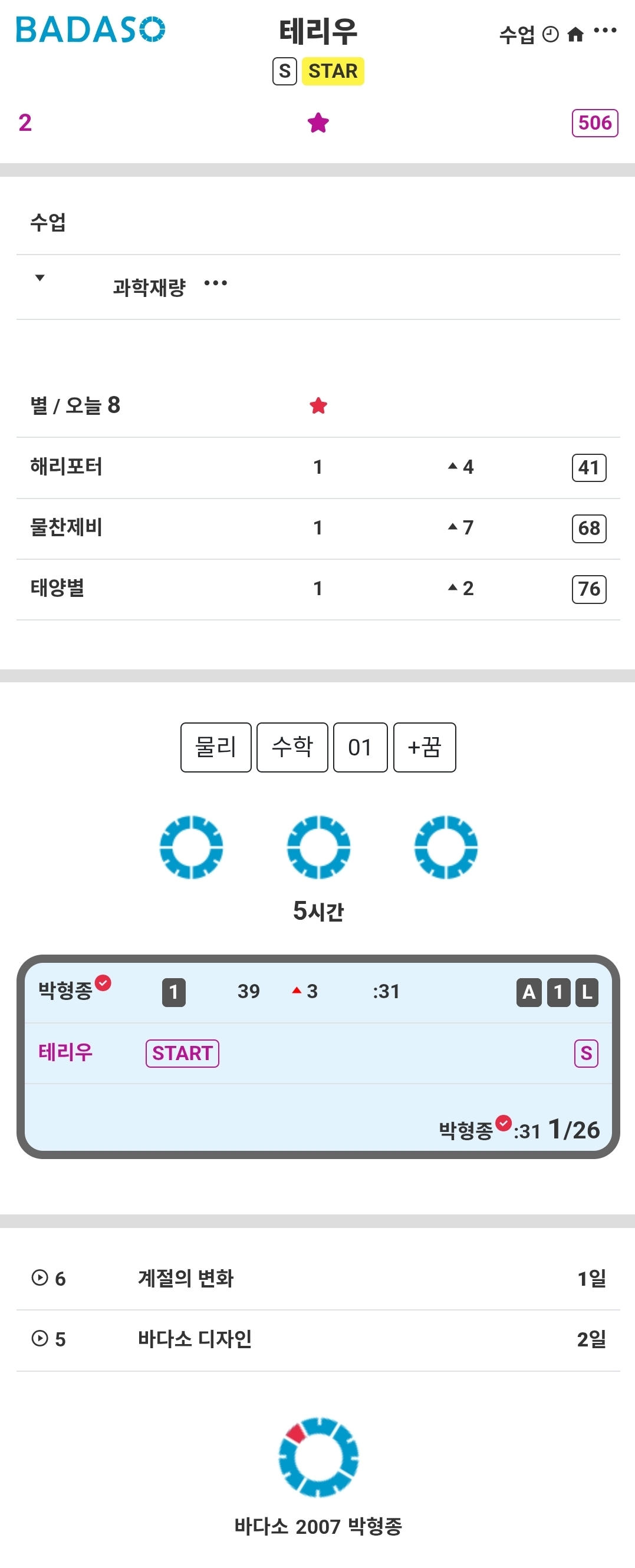Open more options next to 과학재량
Viewport: 635px width, 1568px height.
[216, 283]
